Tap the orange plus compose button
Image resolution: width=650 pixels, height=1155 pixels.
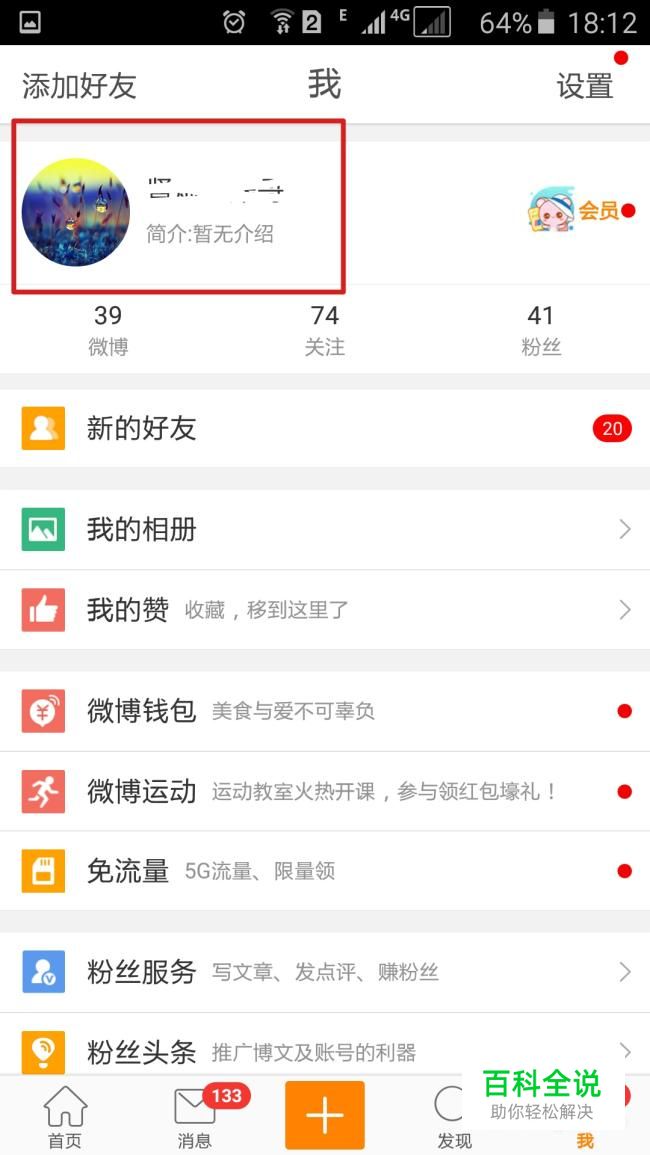325,1115
